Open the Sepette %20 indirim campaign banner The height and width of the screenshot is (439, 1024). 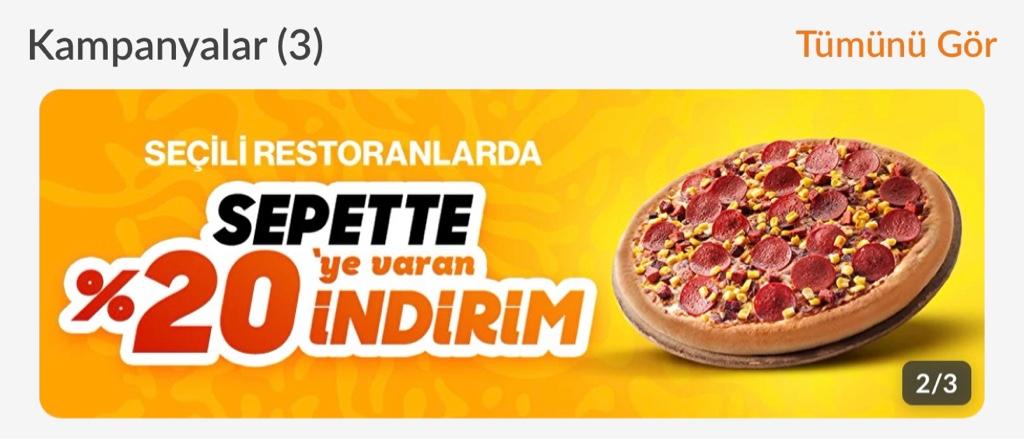pyautogui.click(x=511, y=253)
